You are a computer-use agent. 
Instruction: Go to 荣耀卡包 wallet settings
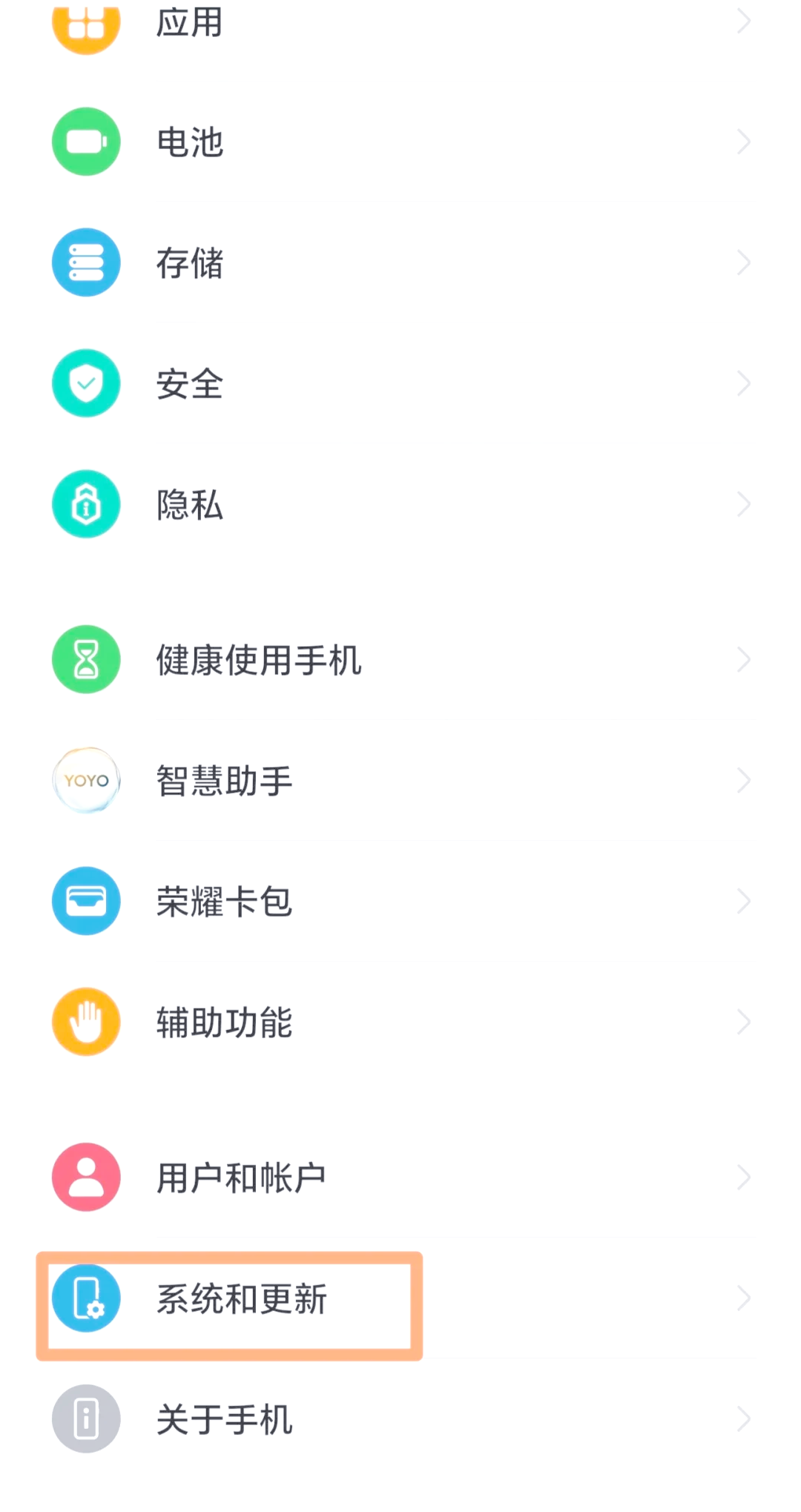tap(224, 902)
